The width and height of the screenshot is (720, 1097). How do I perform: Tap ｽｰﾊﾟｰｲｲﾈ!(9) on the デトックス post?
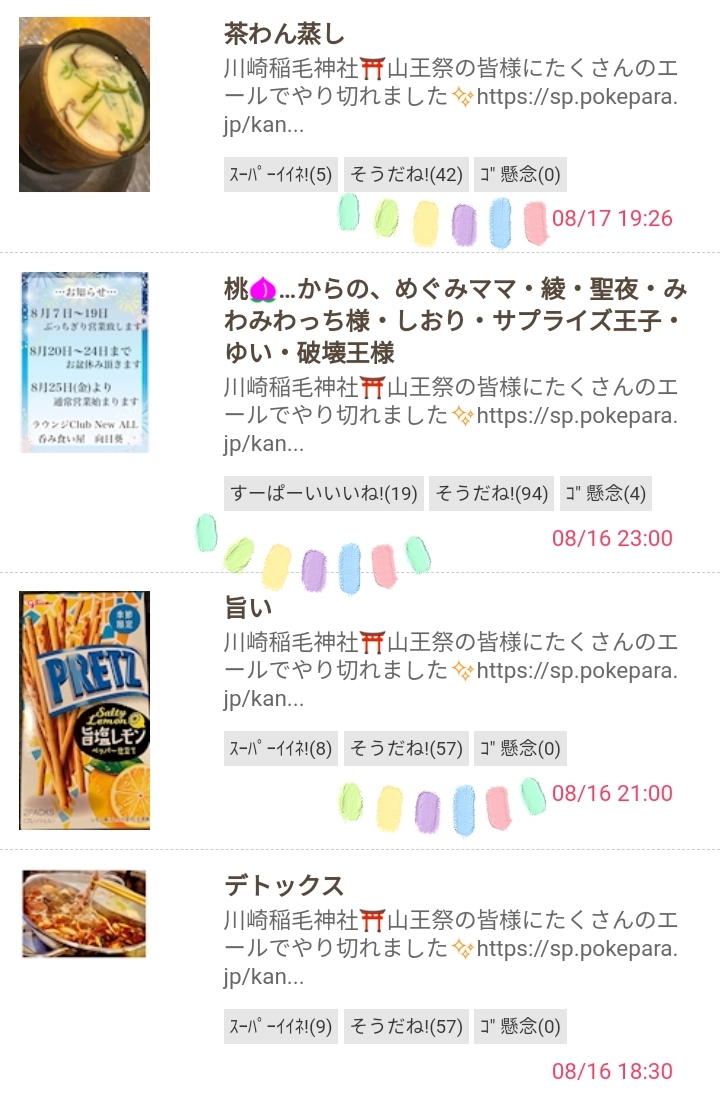(x=280, y=1026)
